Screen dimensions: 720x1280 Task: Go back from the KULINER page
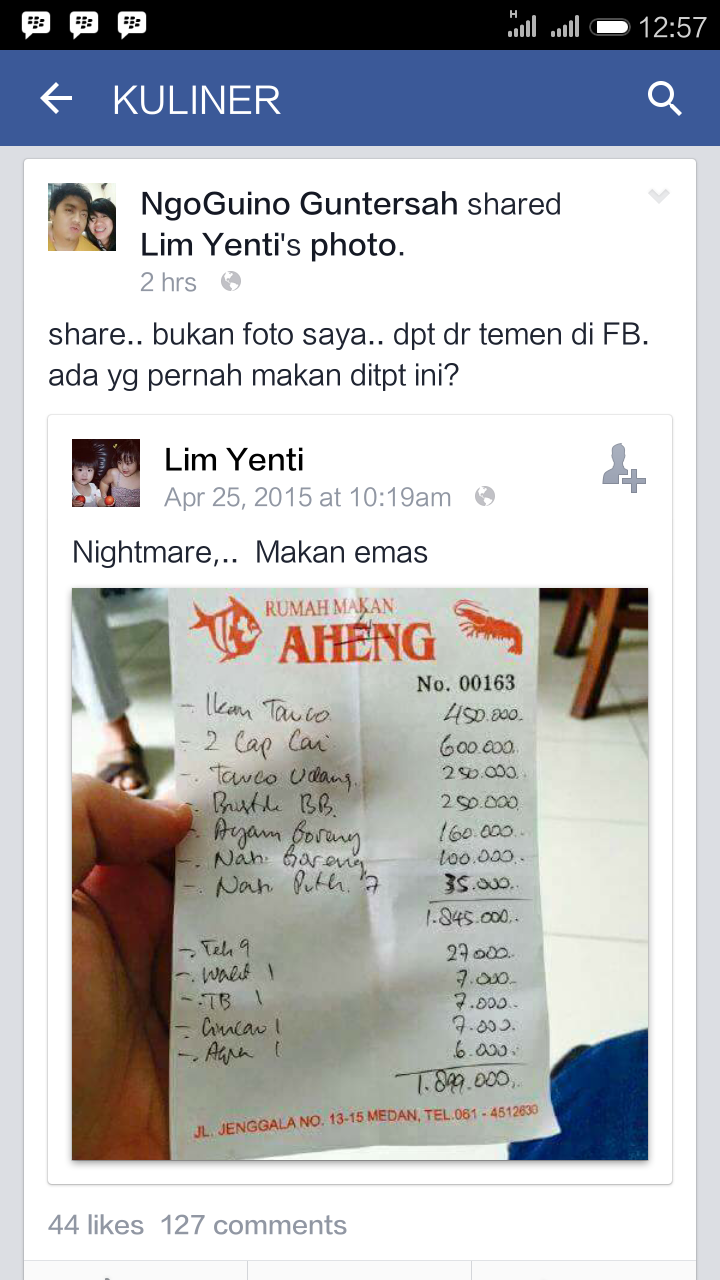(57, 99)
